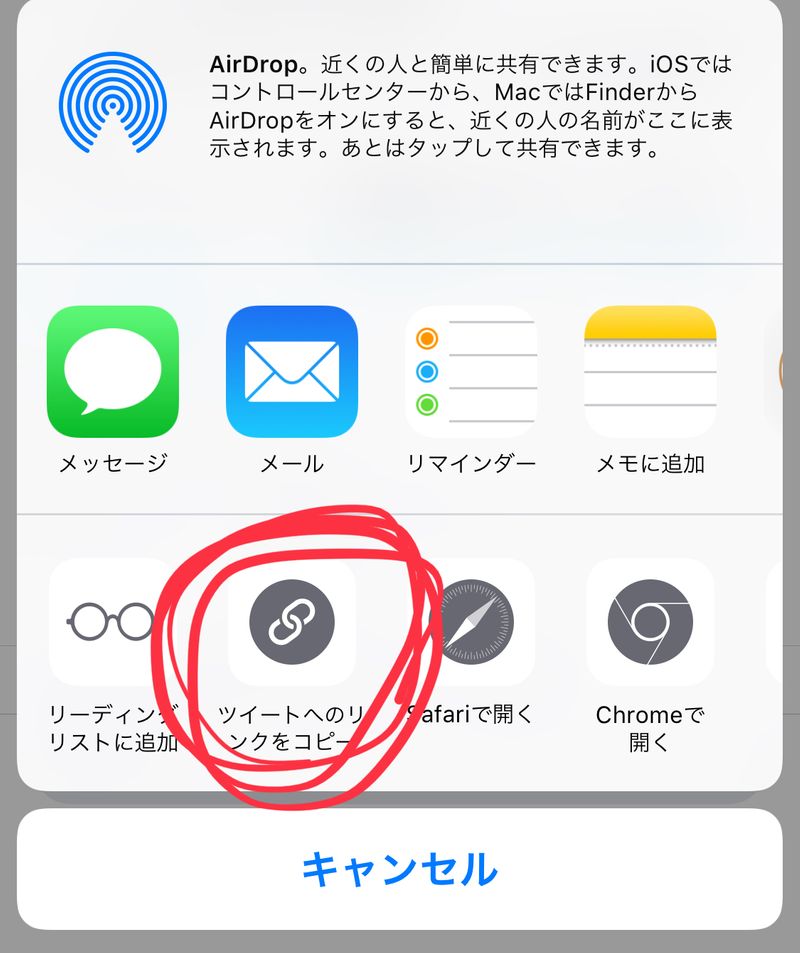Add to リマインダー
Image resolution: width=800 pixels, height=953 pixels.
pyautogui.click(x=471, y=372)
